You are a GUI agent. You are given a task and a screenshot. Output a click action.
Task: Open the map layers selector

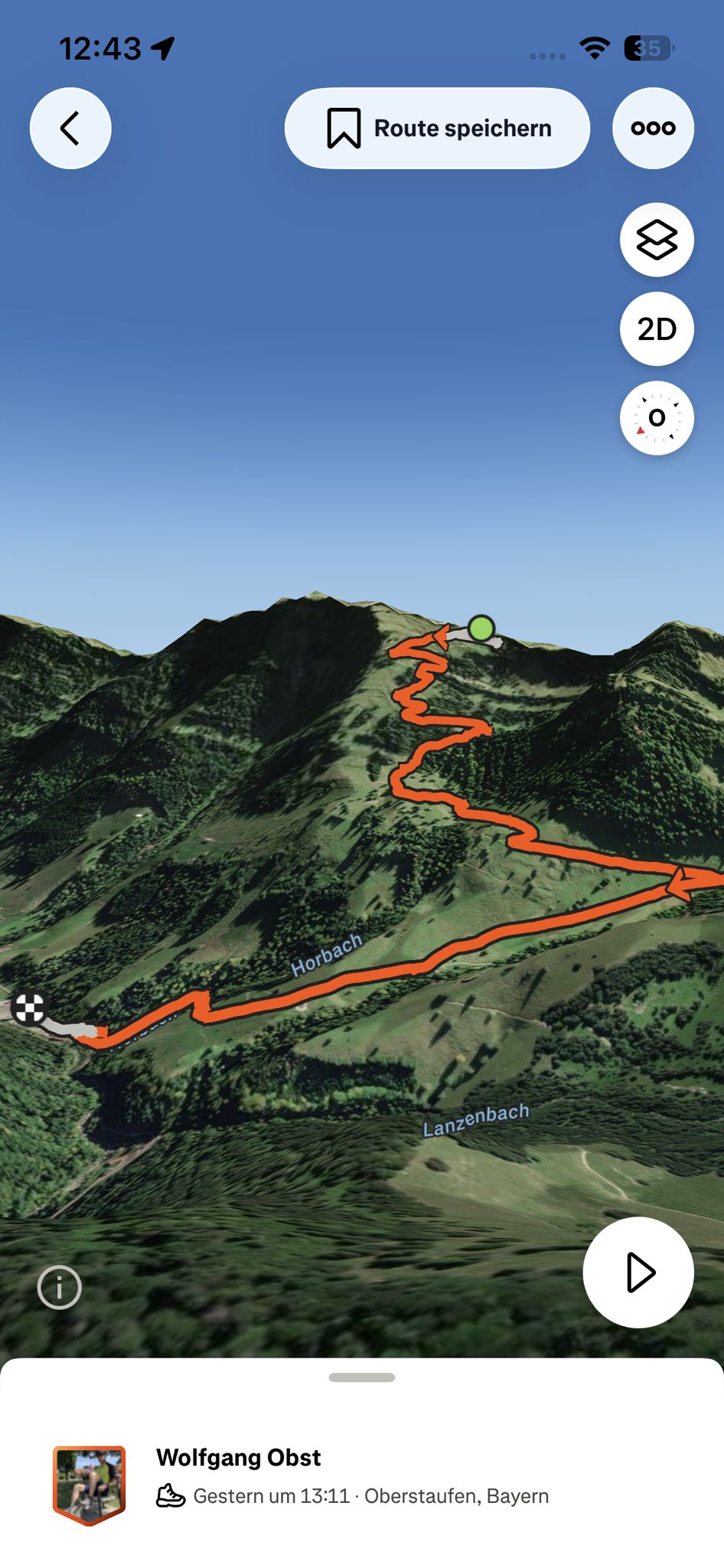657,240
